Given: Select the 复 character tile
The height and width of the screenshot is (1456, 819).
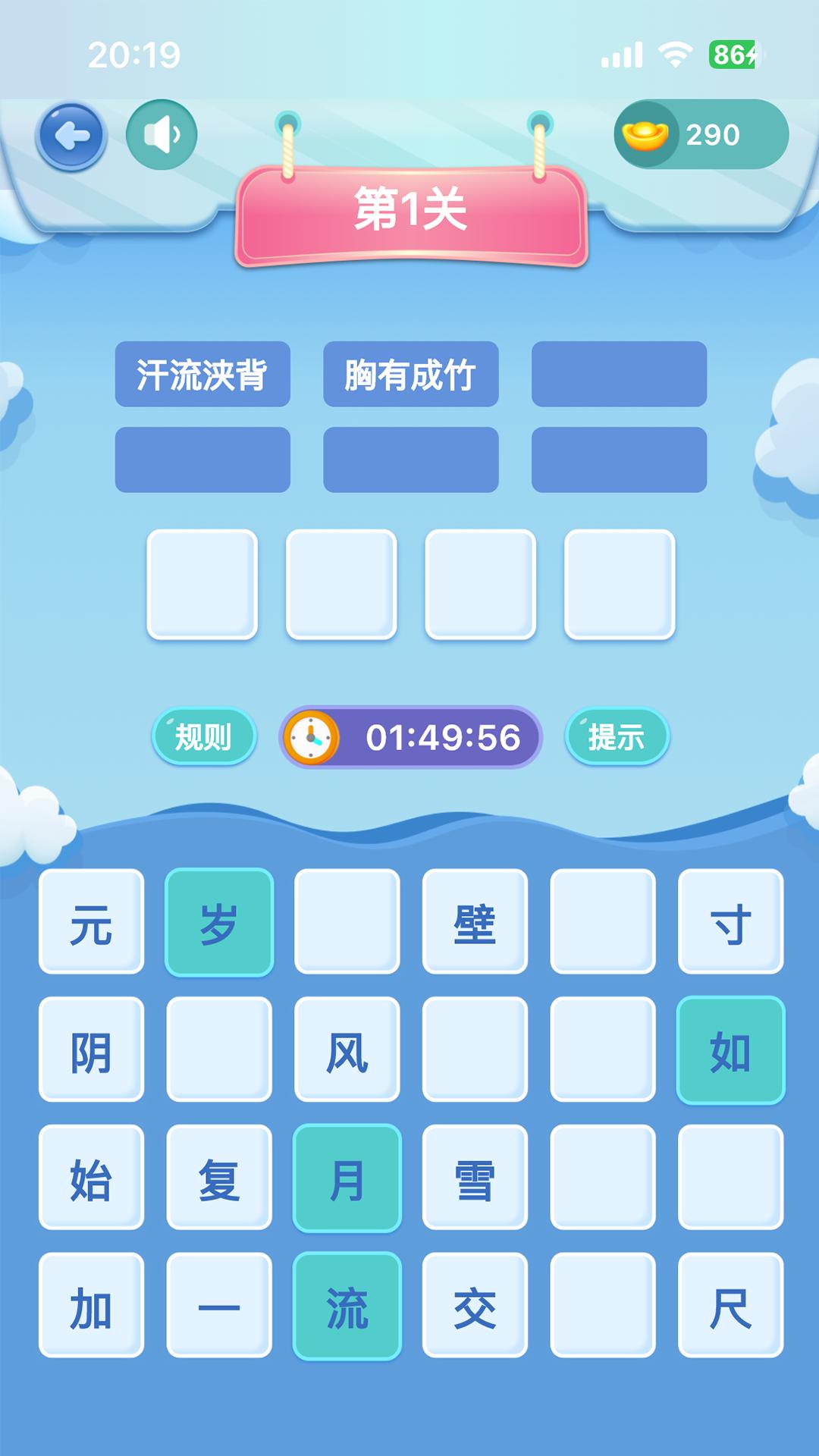Looking at the screenshot, I should coord(219,1178).
